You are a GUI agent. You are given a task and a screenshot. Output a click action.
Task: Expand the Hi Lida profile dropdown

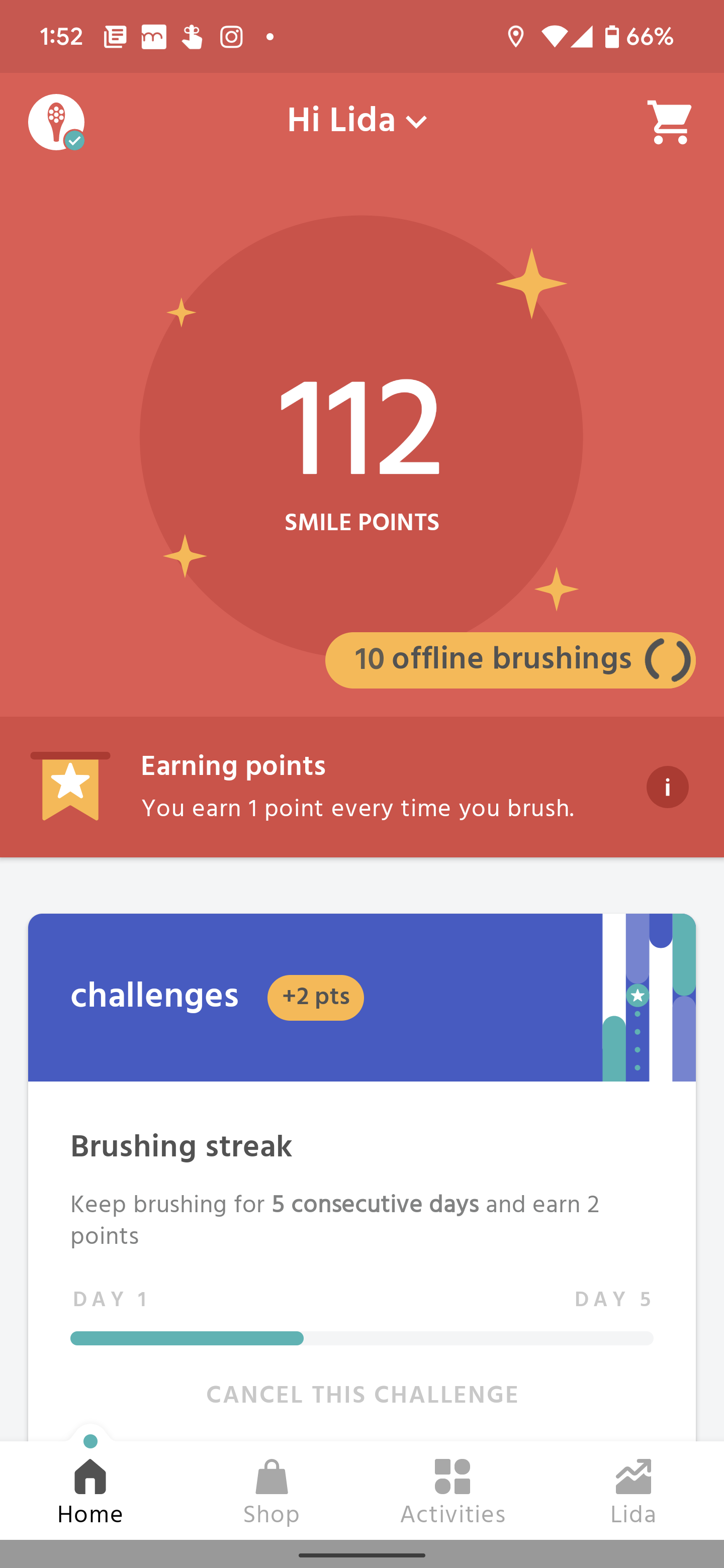point(357,121)
